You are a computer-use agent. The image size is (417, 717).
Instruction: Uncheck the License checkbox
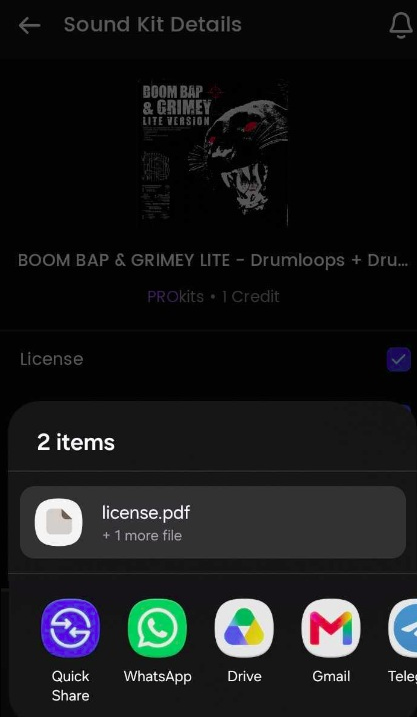pyautogui.click(x=399, y=359)
